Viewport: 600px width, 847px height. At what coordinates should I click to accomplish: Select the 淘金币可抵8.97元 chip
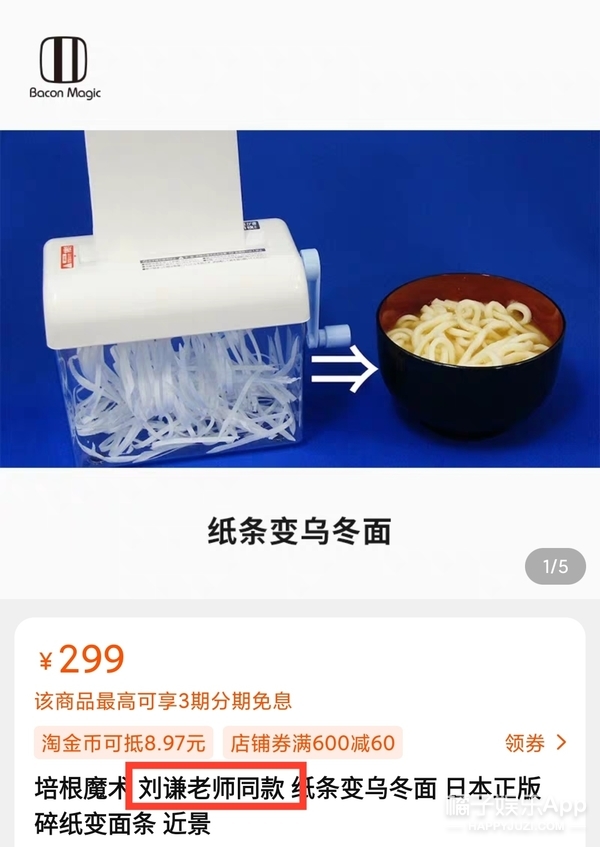[123, 743]
